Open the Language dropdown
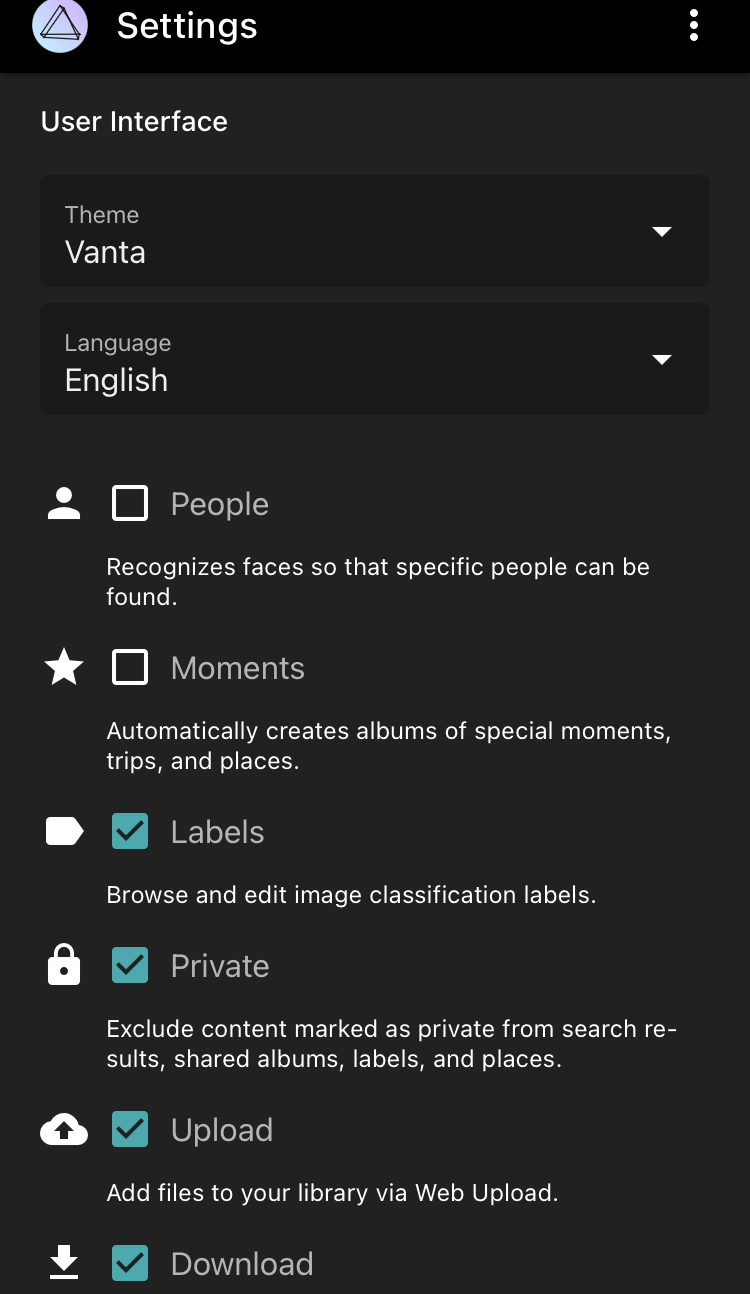Image resolution: width=750 pixels, height=1294 pixels. (375, 359)
